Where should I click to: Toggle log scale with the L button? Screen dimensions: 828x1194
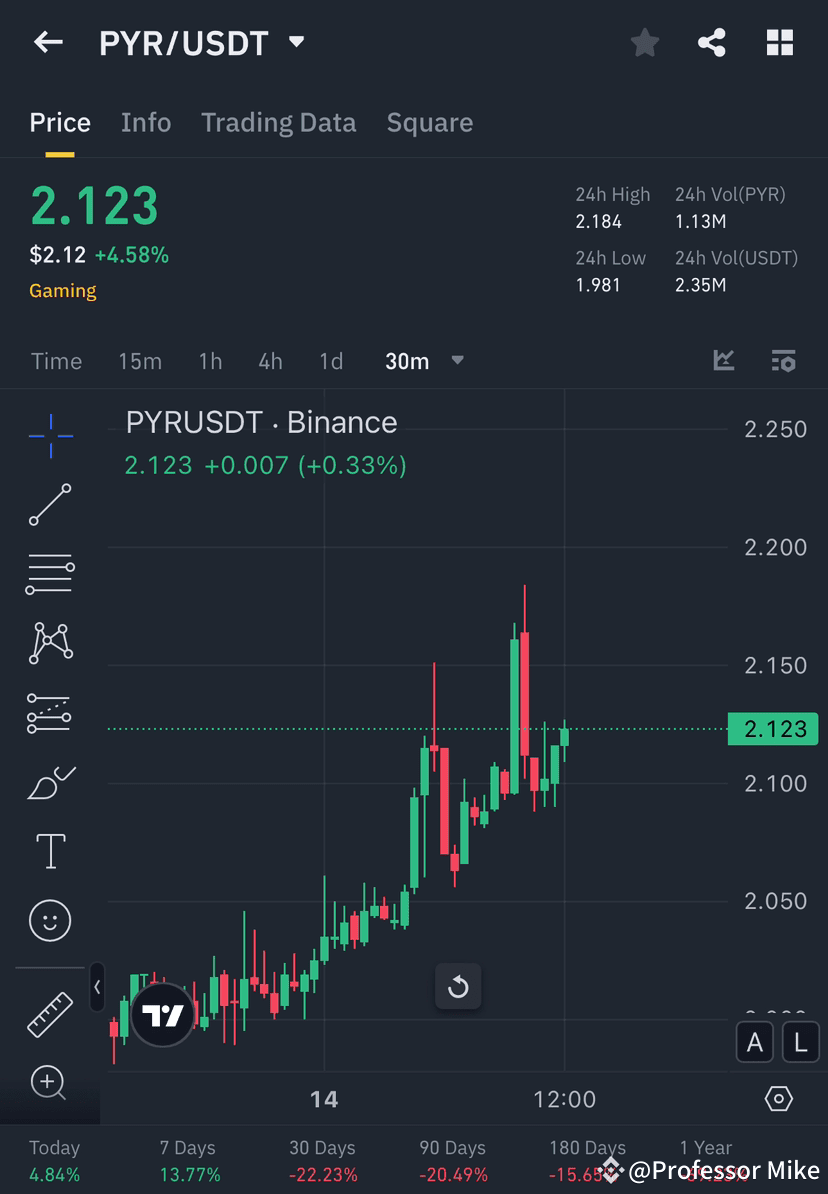(x=800, y=1042)
